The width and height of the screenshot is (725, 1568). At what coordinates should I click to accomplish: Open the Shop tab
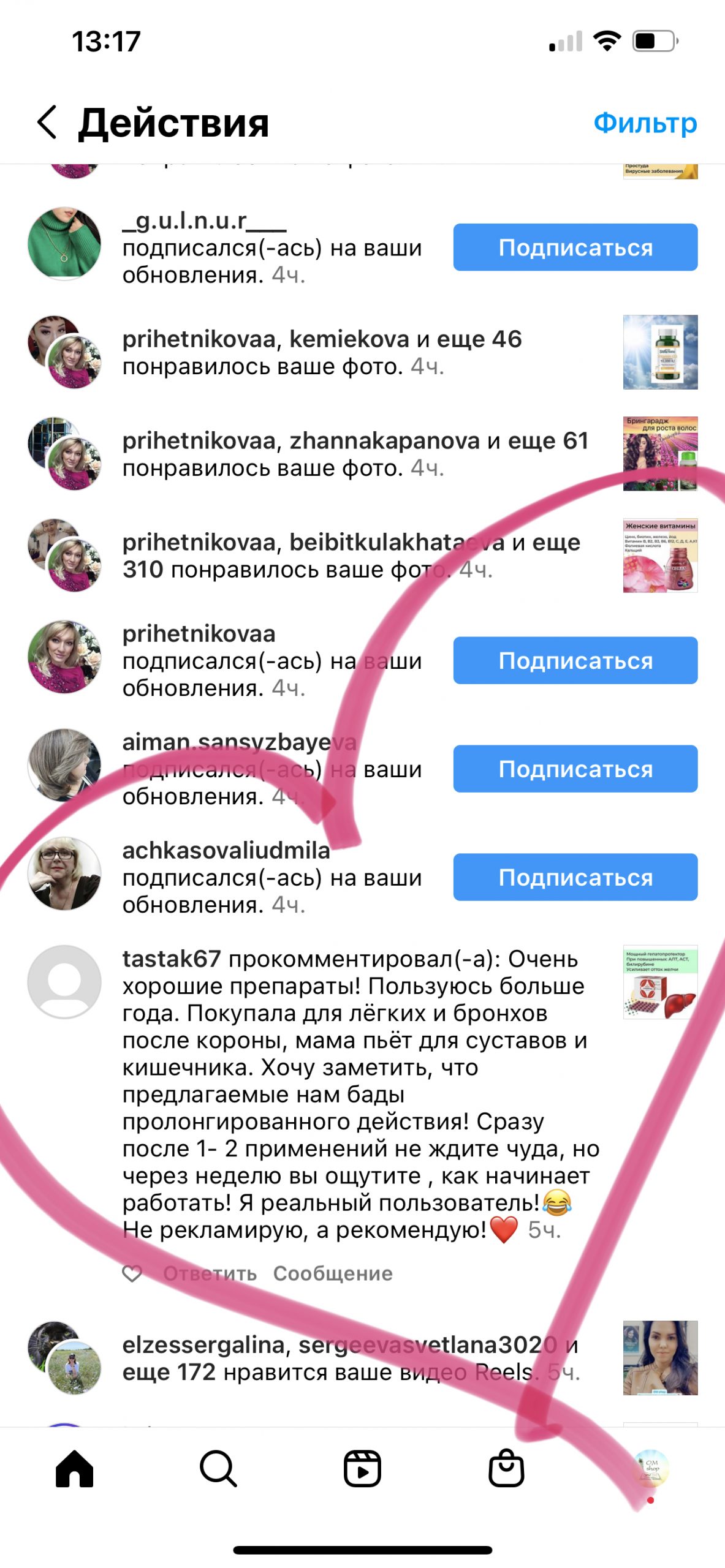pyautogui.click(x=506, y=1469)
